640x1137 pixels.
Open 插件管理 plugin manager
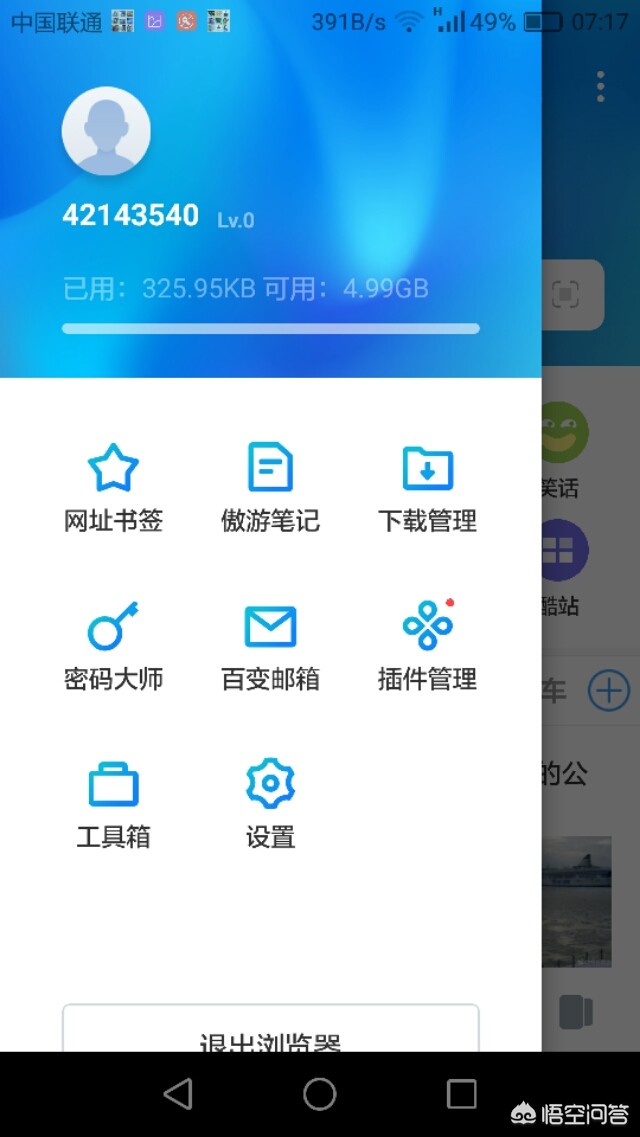pyautogui.click(x=427, y=646)
